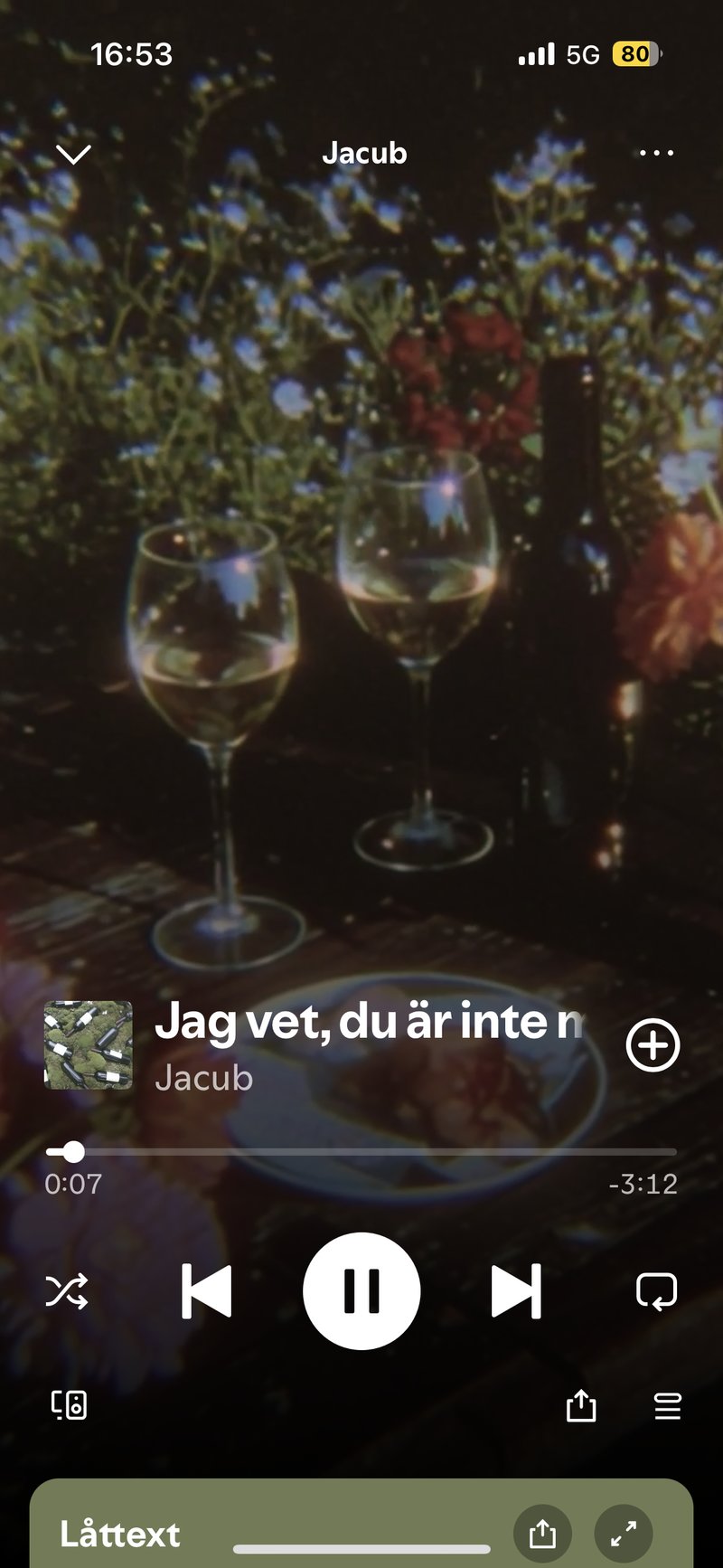723x1568 pixels.
Task: Add the song to your library
Action: (x=653, y=1045)
